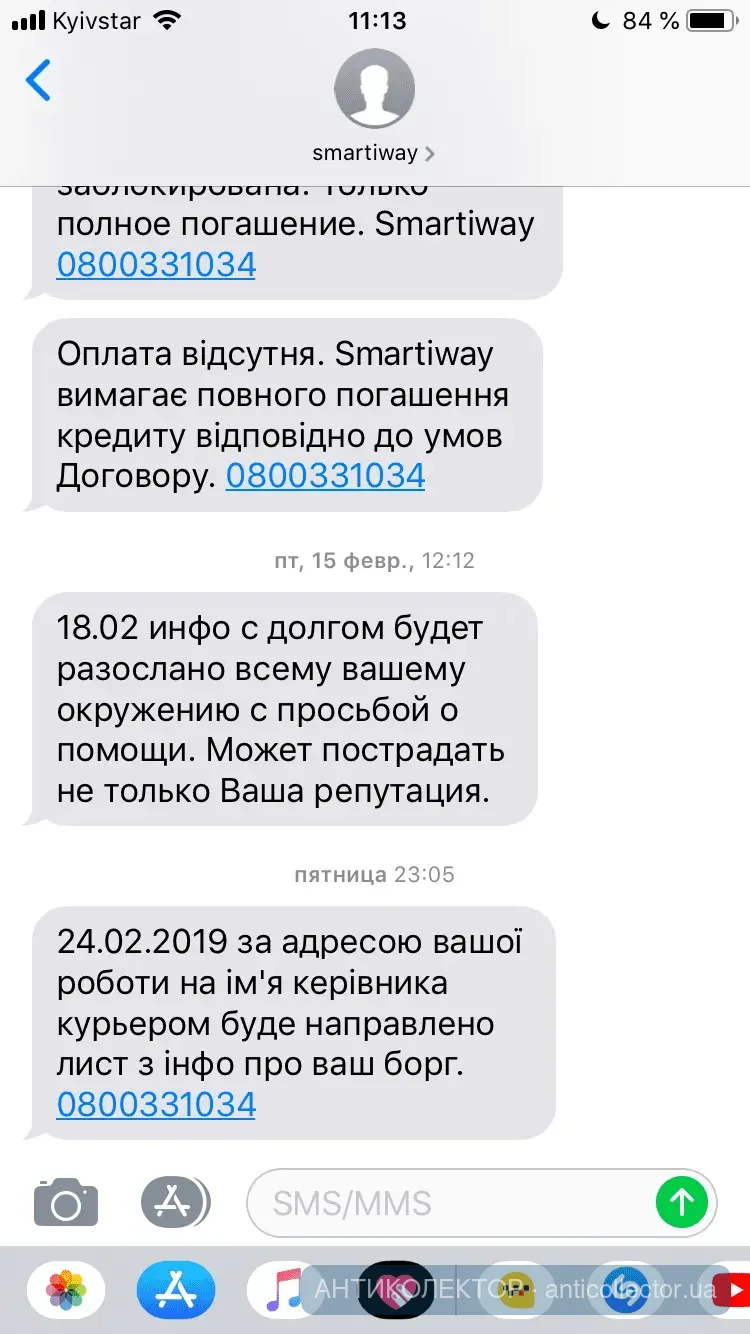Dial the number in the 24.02.2019 message

156,1104
